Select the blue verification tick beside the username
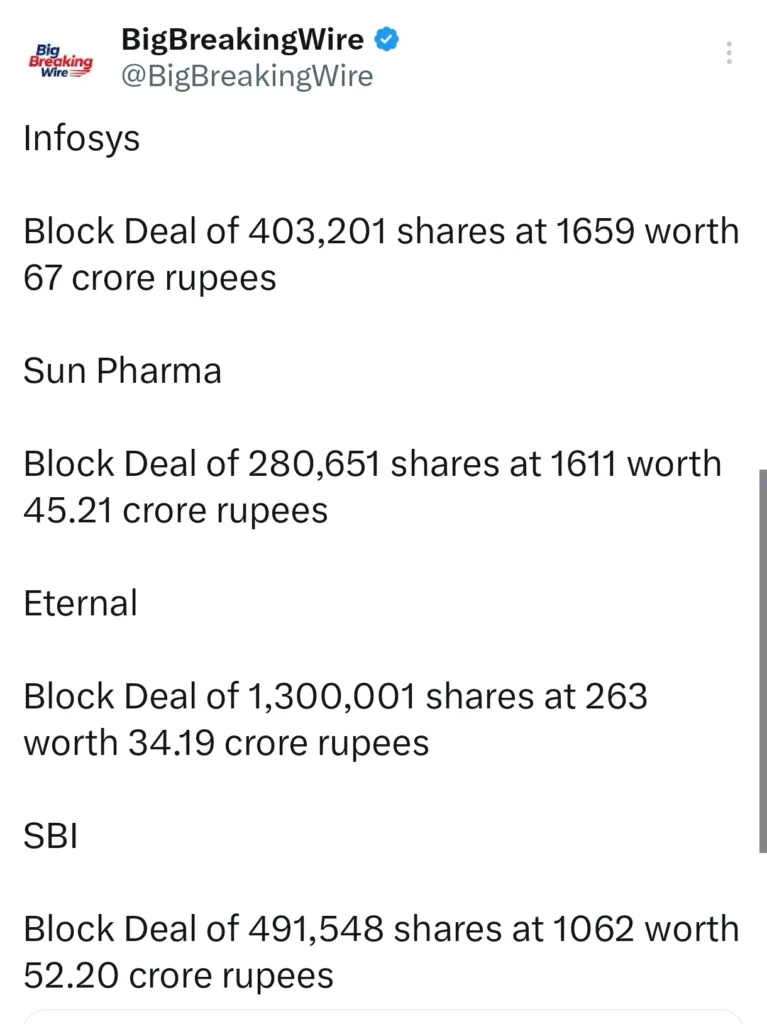This screenshot has height=1024, width=767. pos(386,38)
